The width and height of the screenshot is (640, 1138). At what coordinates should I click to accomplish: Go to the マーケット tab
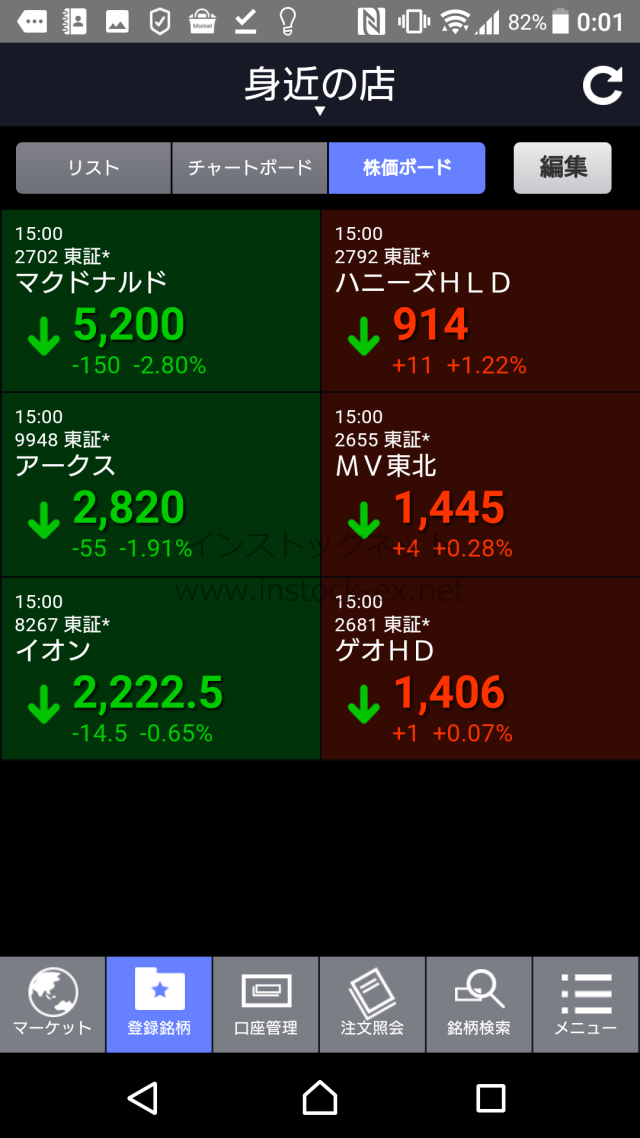[x=52, y=1004]
